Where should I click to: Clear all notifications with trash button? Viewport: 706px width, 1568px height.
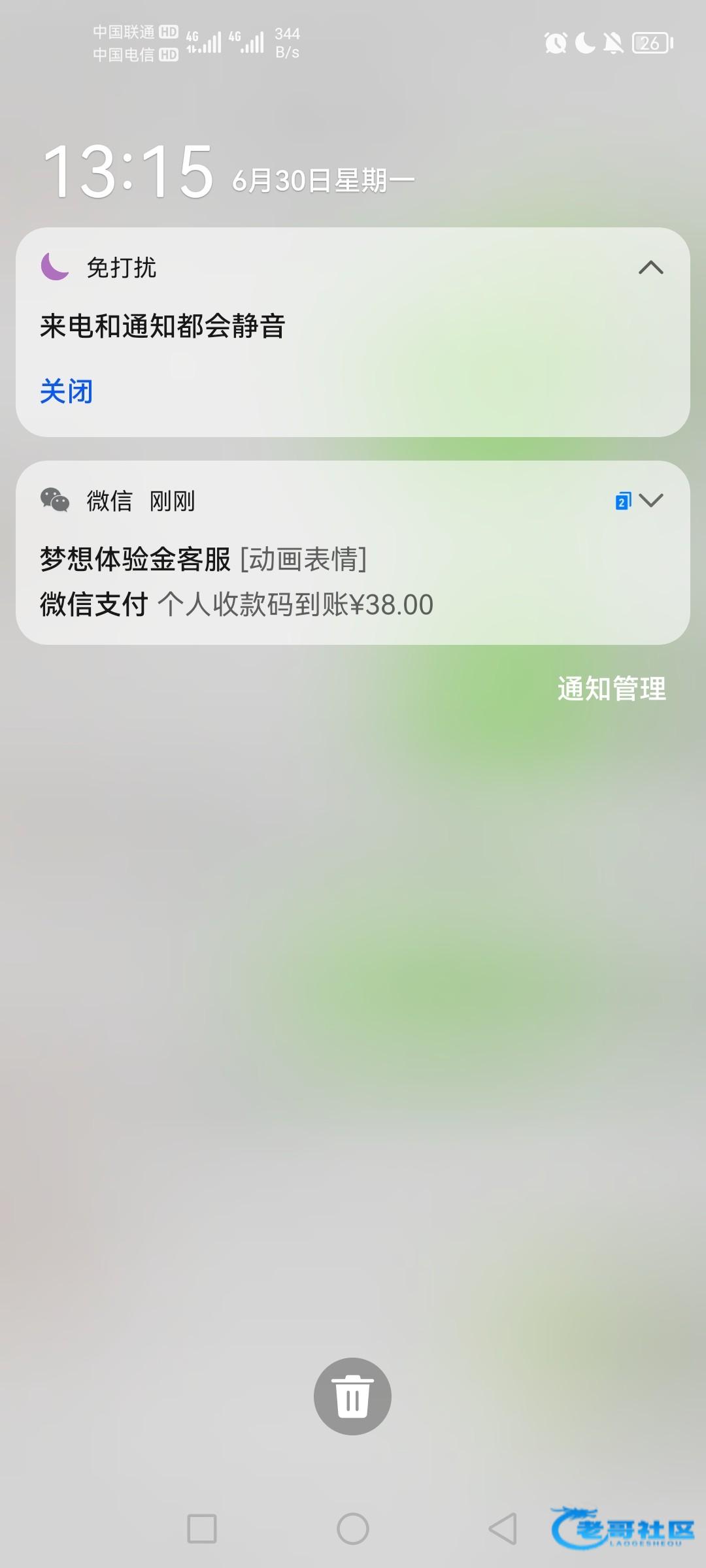coord(352,1396)
